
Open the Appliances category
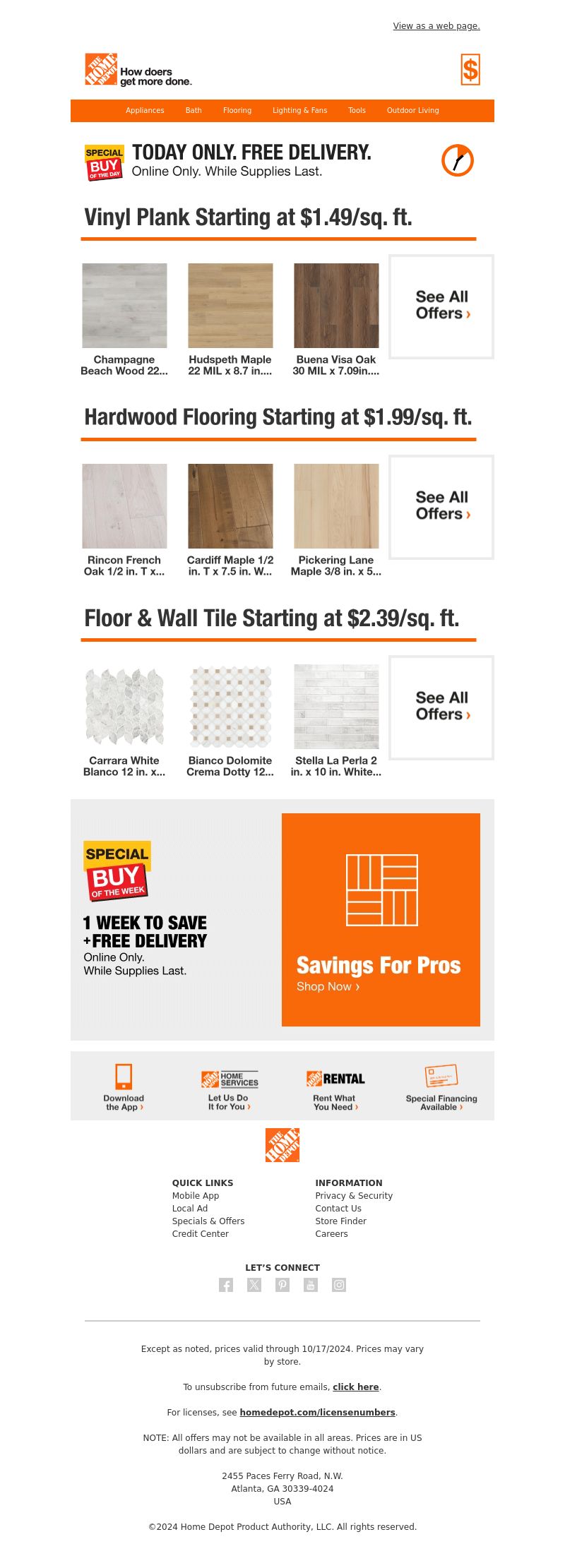click(x=145, y=110)
